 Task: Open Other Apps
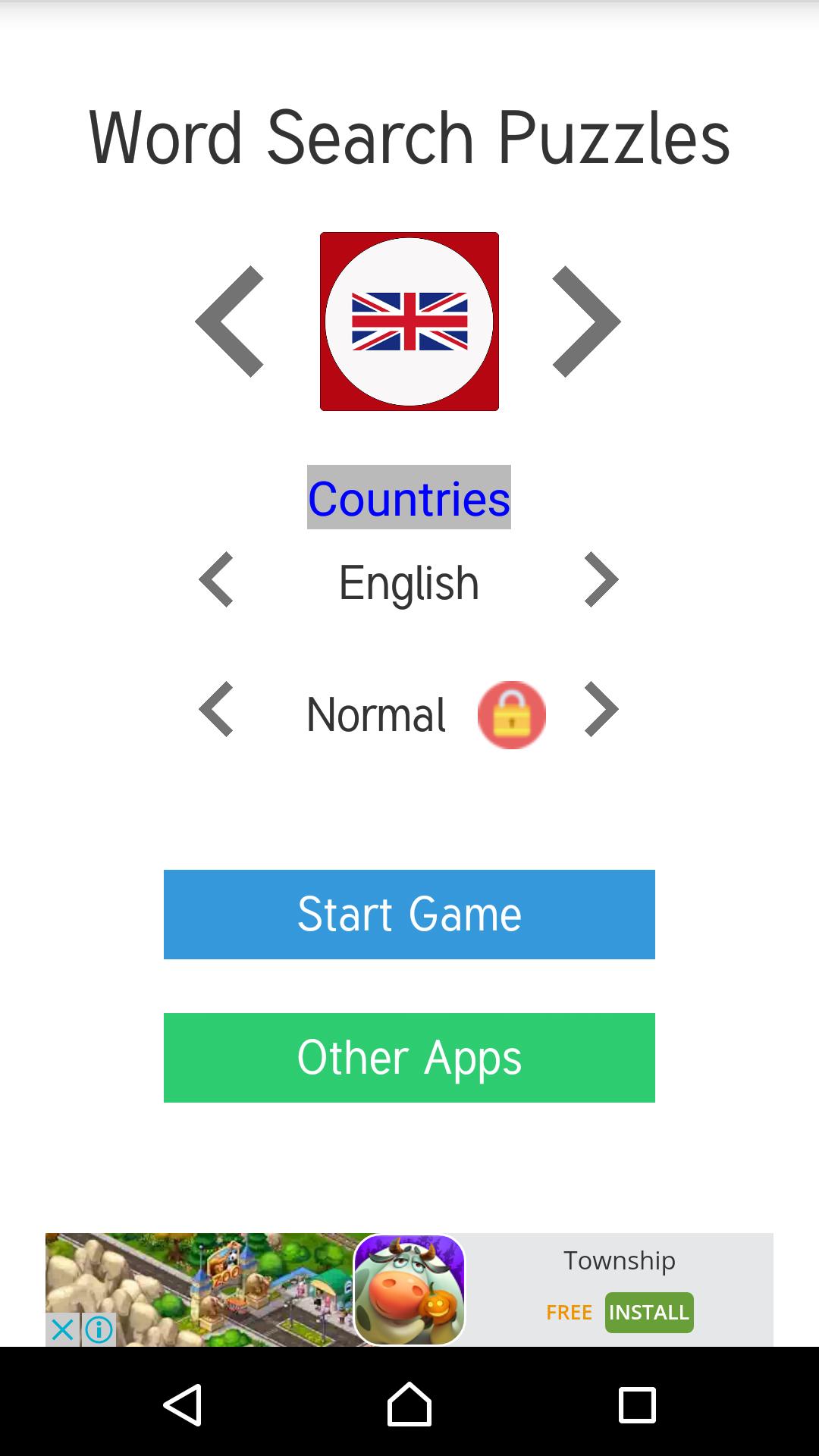click(409, 1058)
